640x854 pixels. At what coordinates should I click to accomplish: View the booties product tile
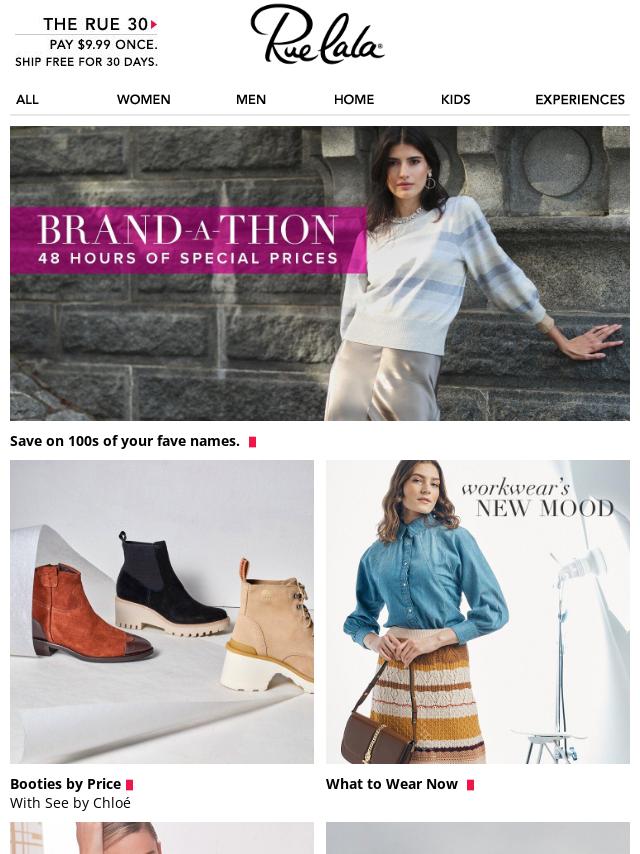coord(162,611)
